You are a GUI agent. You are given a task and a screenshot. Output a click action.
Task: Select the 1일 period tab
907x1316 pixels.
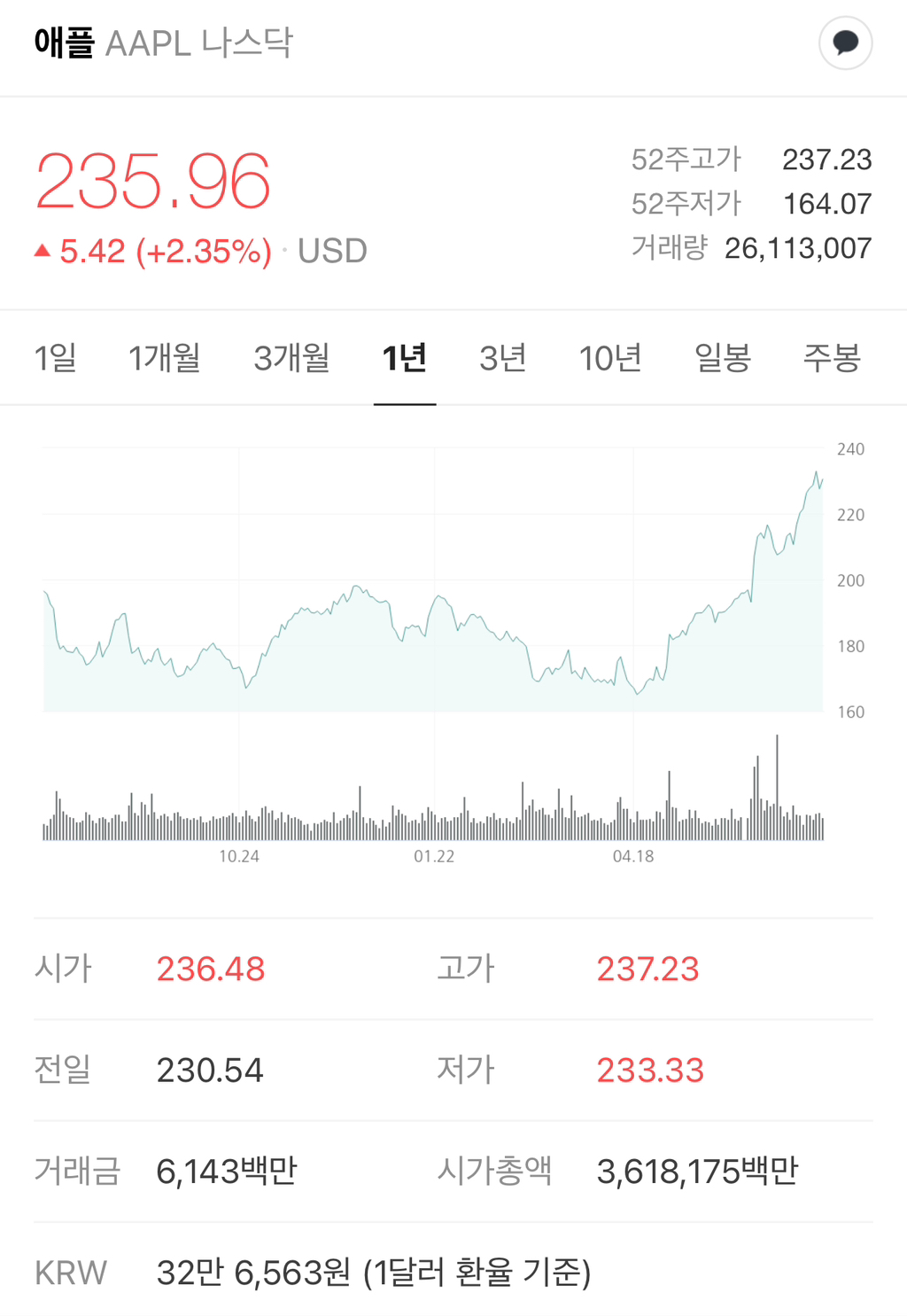point(54,357)
